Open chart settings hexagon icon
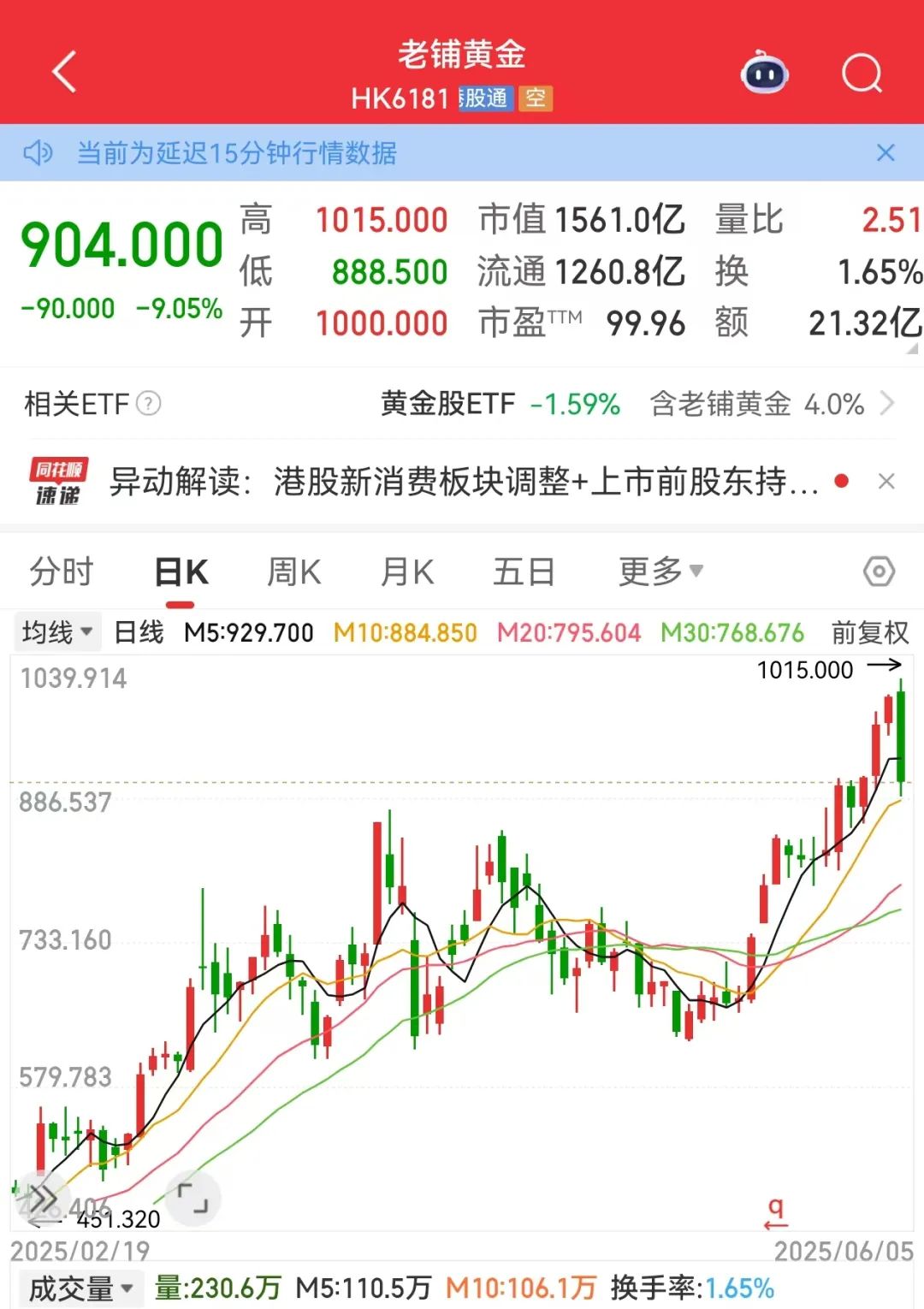Screen dimensions: 924x1309 click(x=879, y=572)
